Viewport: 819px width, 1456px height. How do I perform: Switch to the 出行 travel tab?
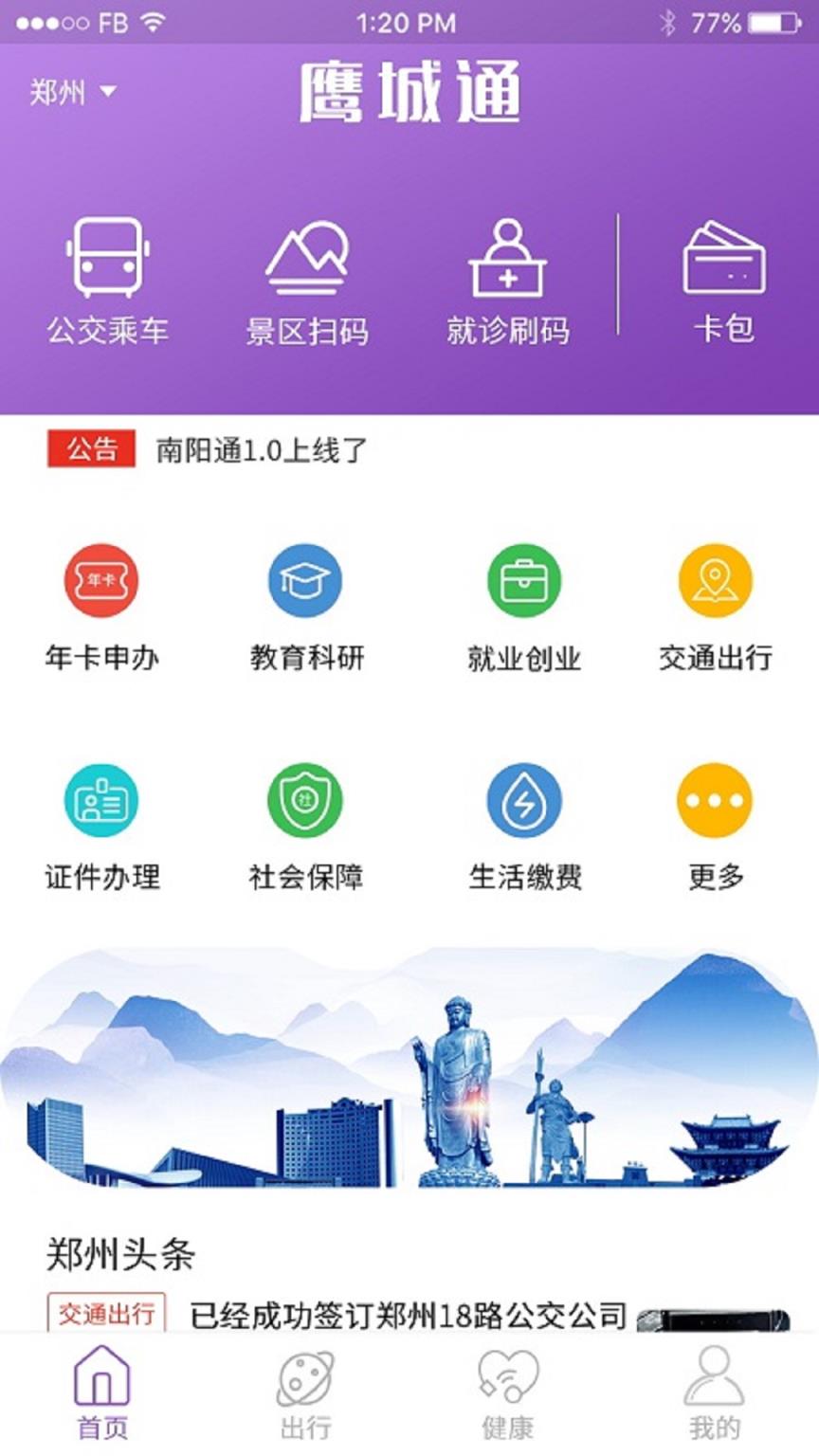click(x=306, y=1390)
